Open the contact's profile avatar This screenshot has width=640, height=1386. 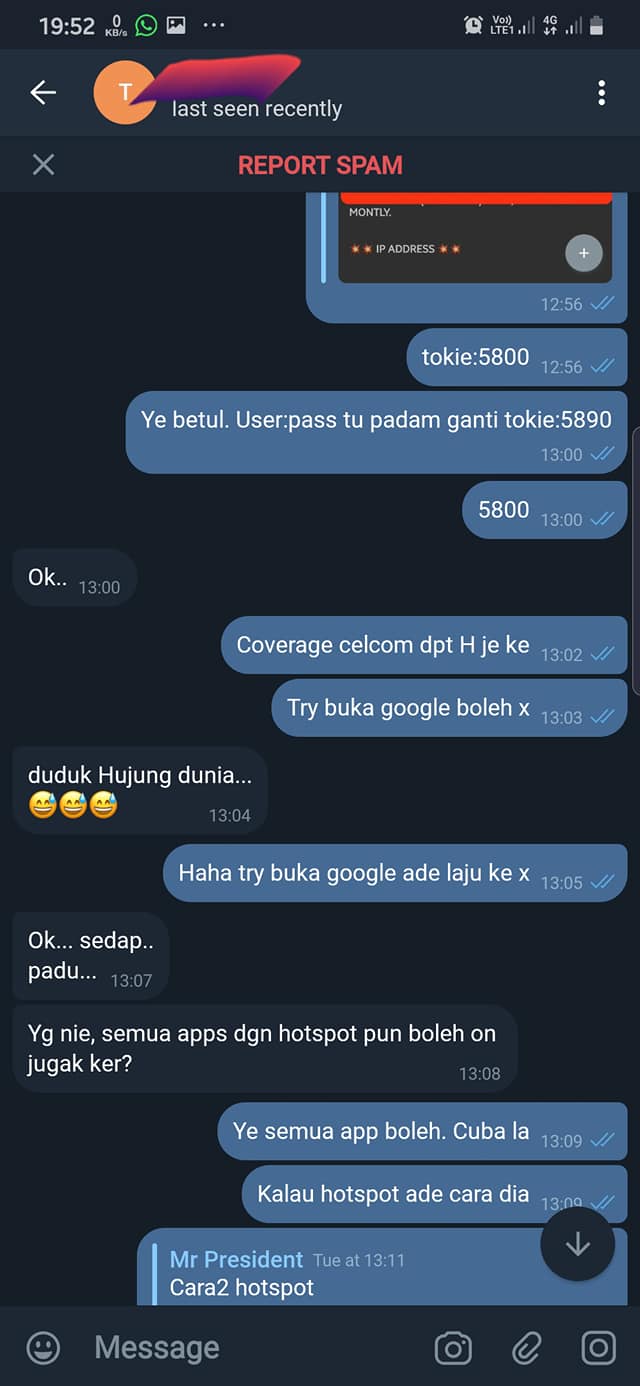click(124, 93)
